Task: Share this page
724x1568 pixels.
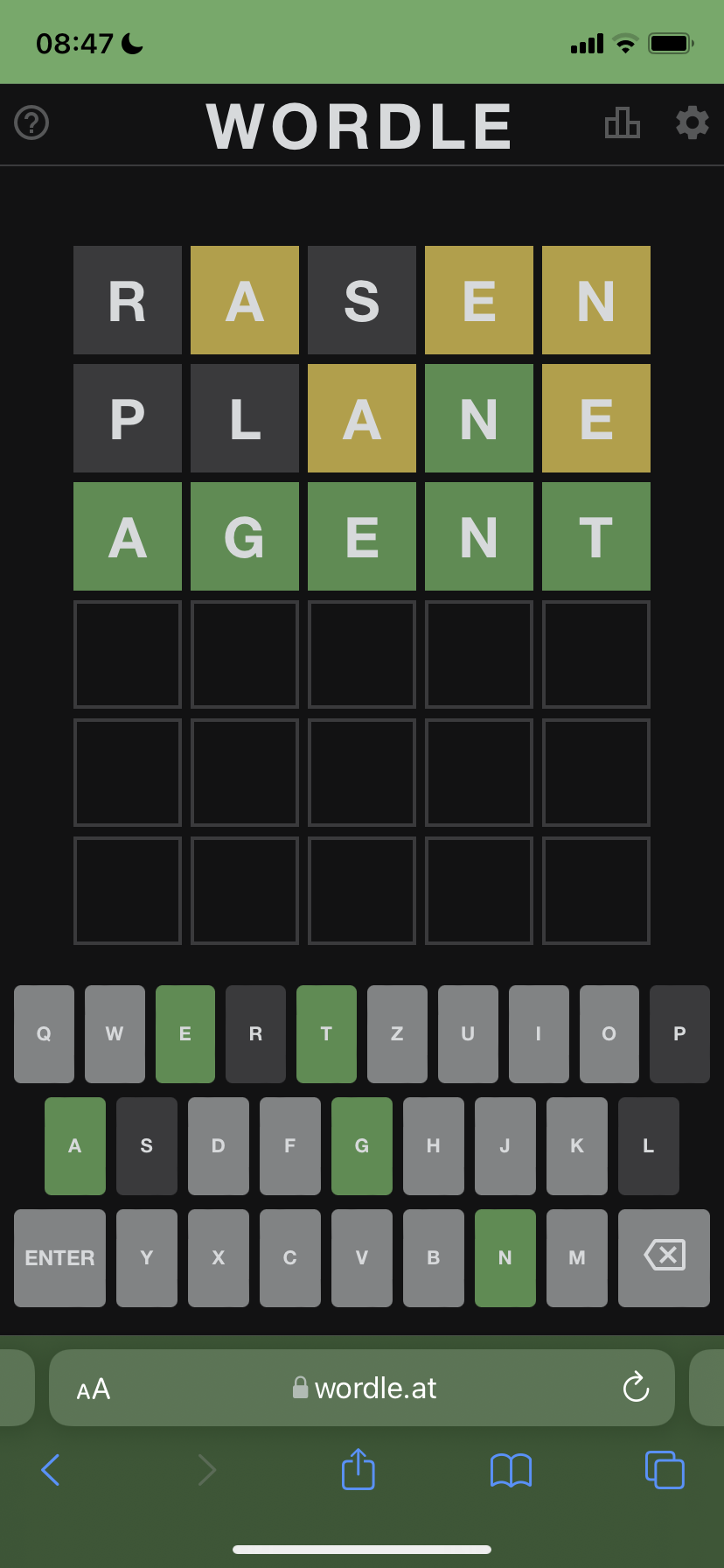Action: (358, 1469)
